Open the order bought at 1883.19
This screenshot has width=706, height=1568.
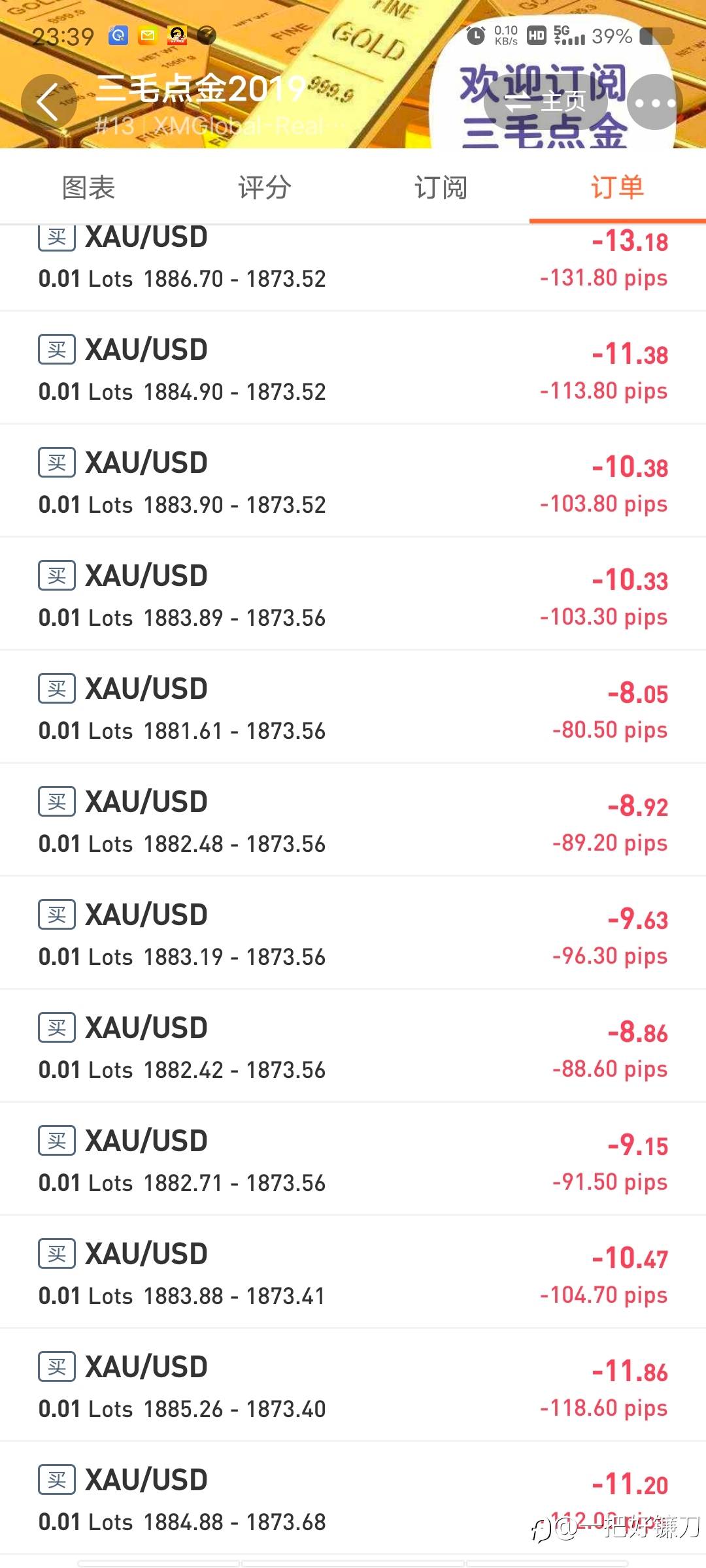(x=353, y=933)
